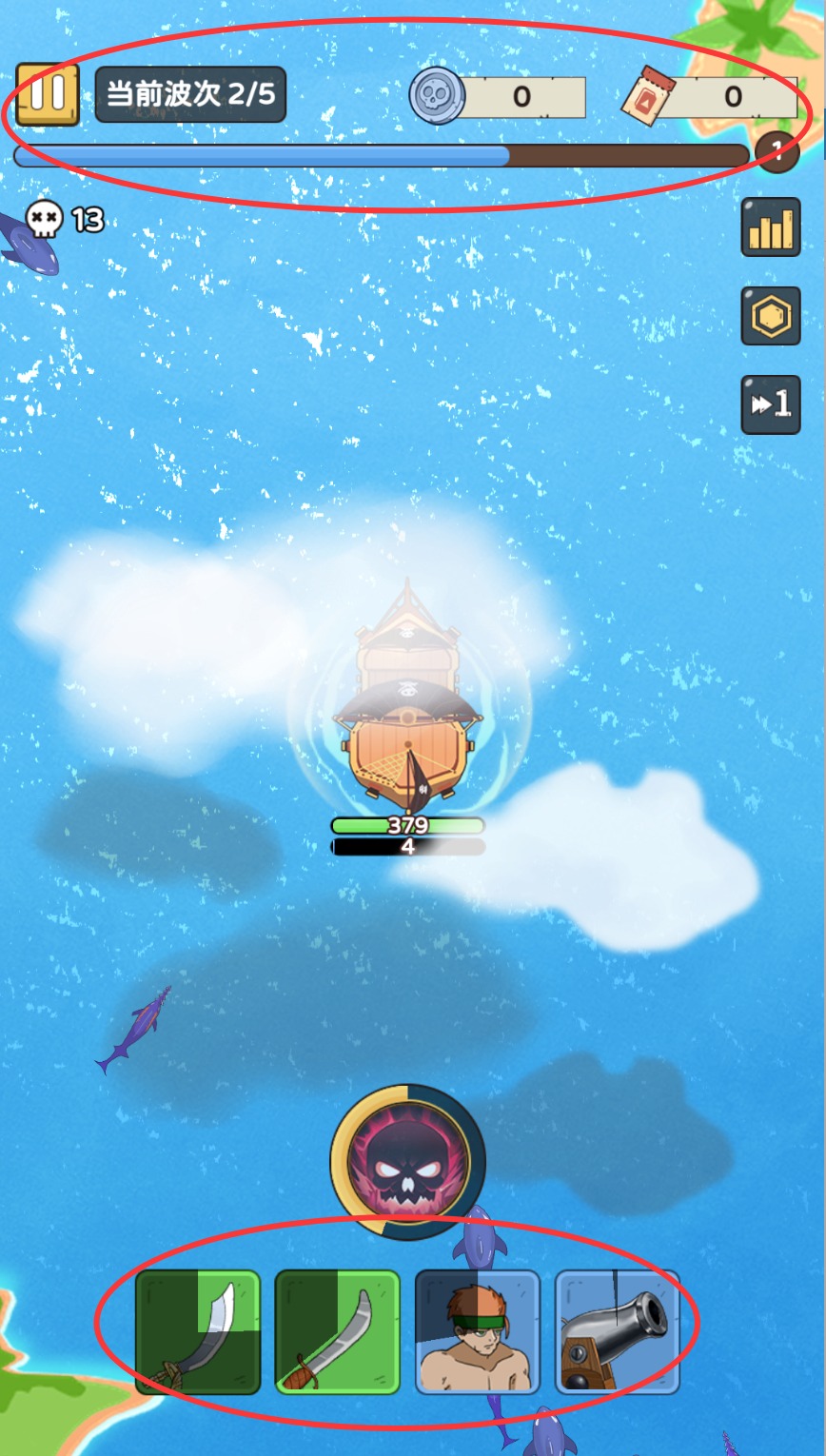This screenshot has height=1456, width=826.
Task: Toggle the game speed x1 button
Action: pos(771,404)
